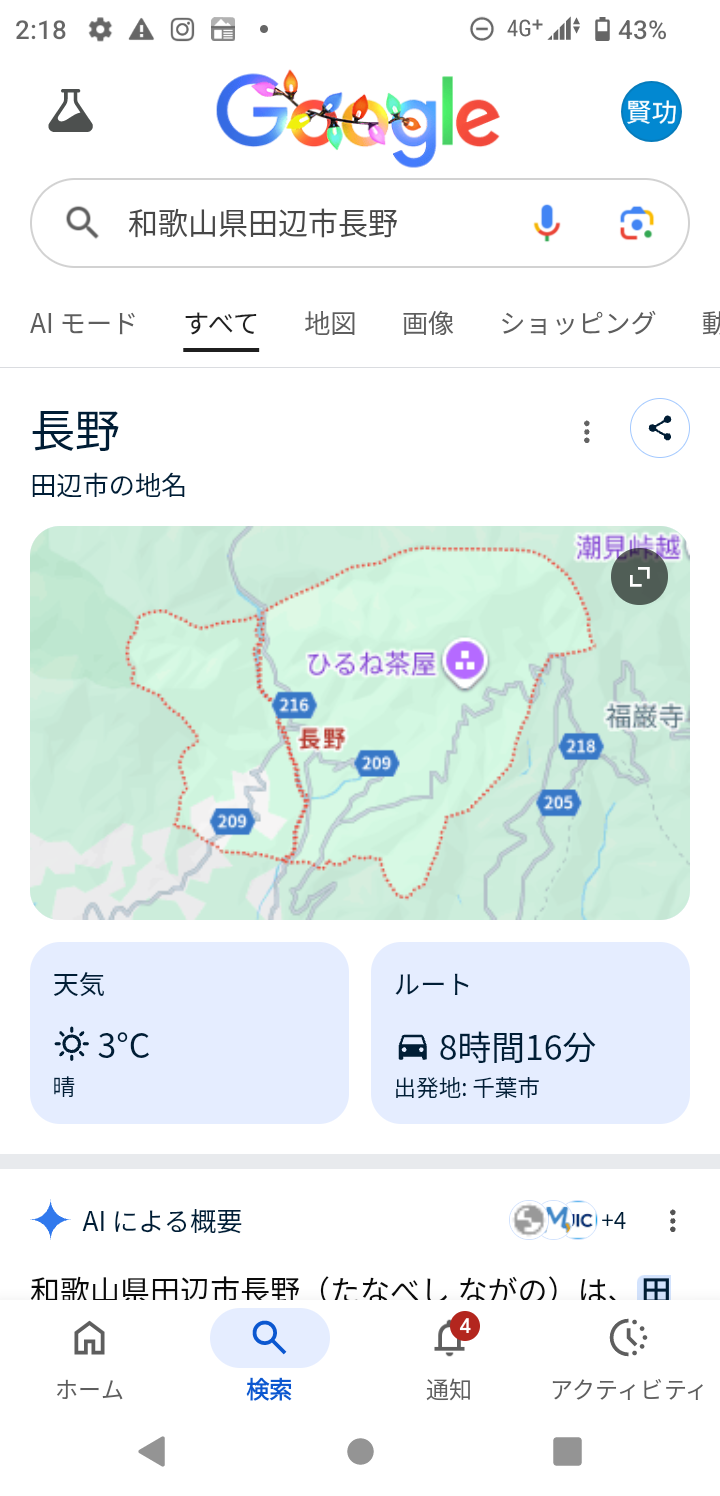
Task: Open the ルート directions card
Action: click(530, 1033)
